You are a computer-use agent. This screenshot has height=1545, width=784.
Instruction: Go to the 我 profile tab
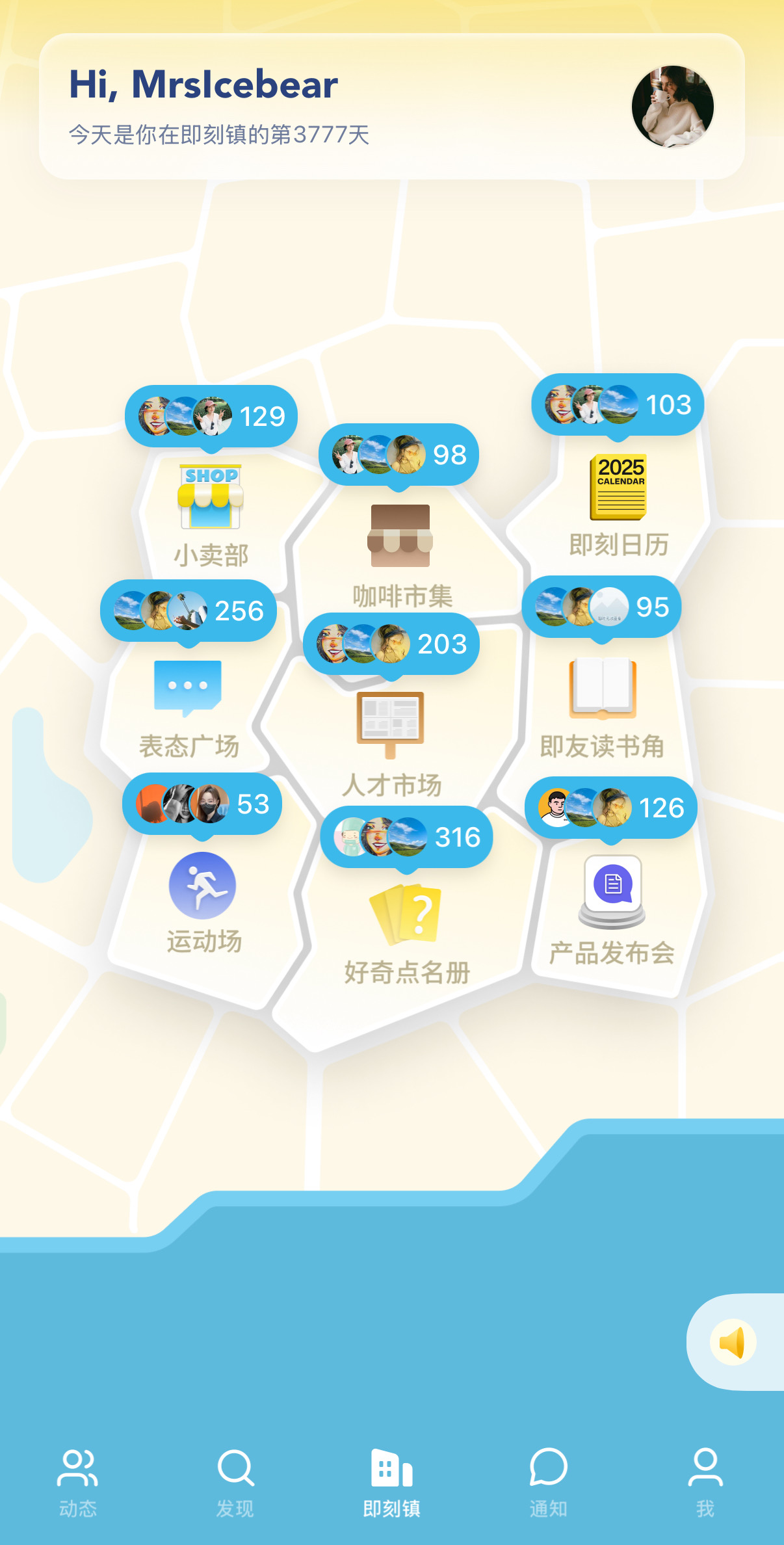[705, 1483]
